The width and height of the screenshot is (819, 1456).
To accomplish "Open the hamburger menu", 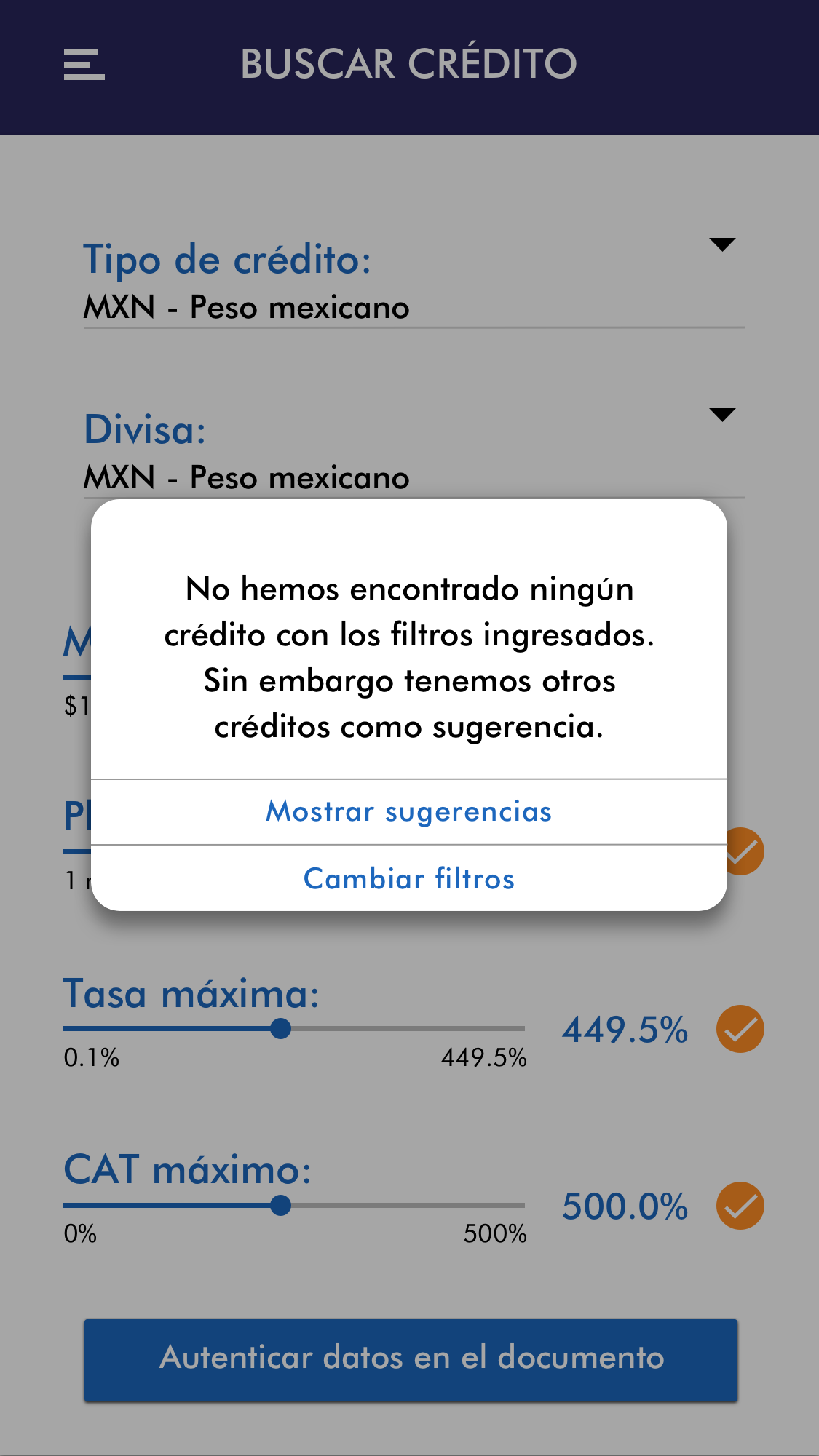I will [x=84, y=64].
